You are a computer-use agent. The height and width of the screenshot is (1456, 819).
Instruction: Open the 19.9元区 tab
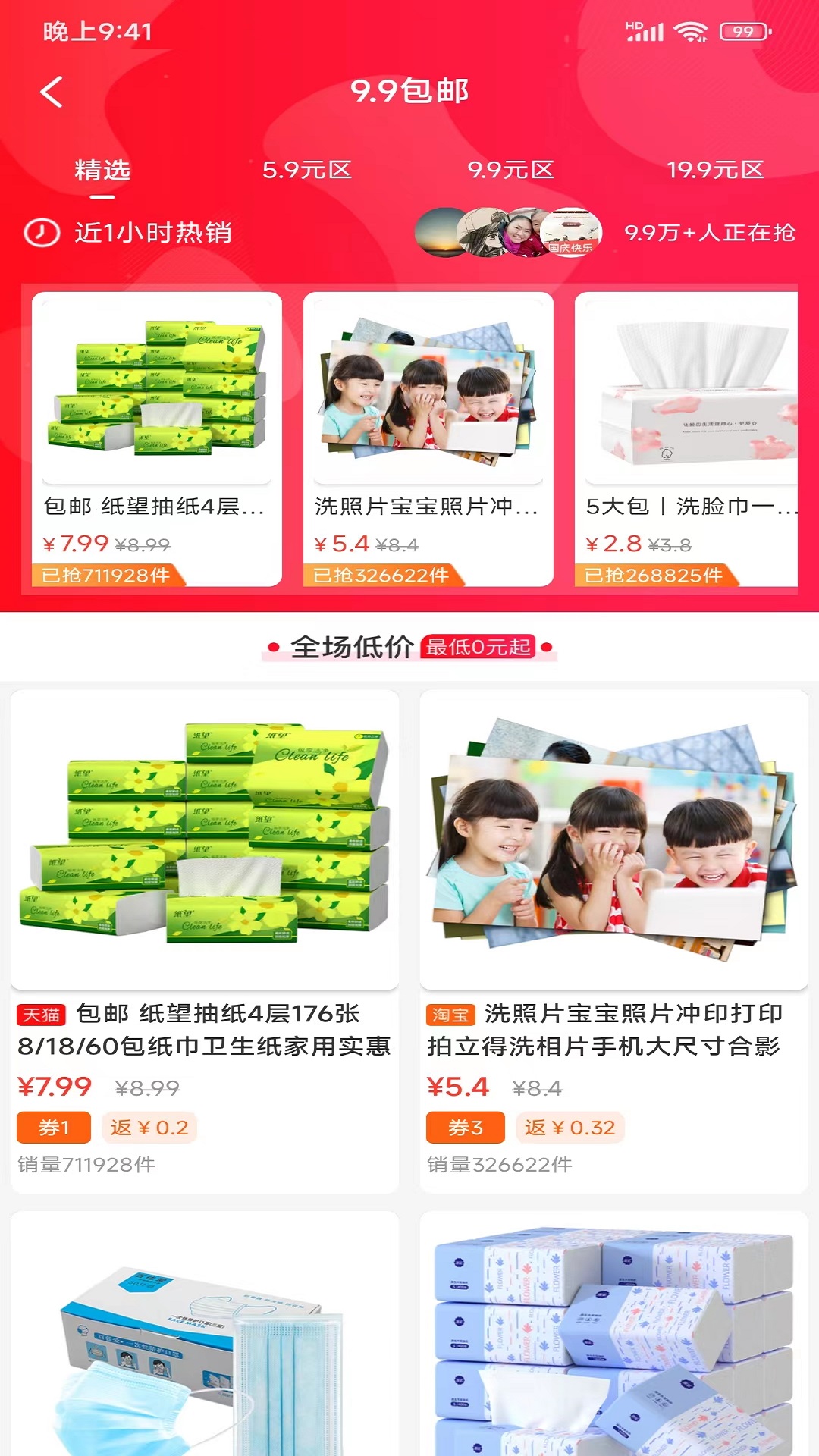pos(714,171)
